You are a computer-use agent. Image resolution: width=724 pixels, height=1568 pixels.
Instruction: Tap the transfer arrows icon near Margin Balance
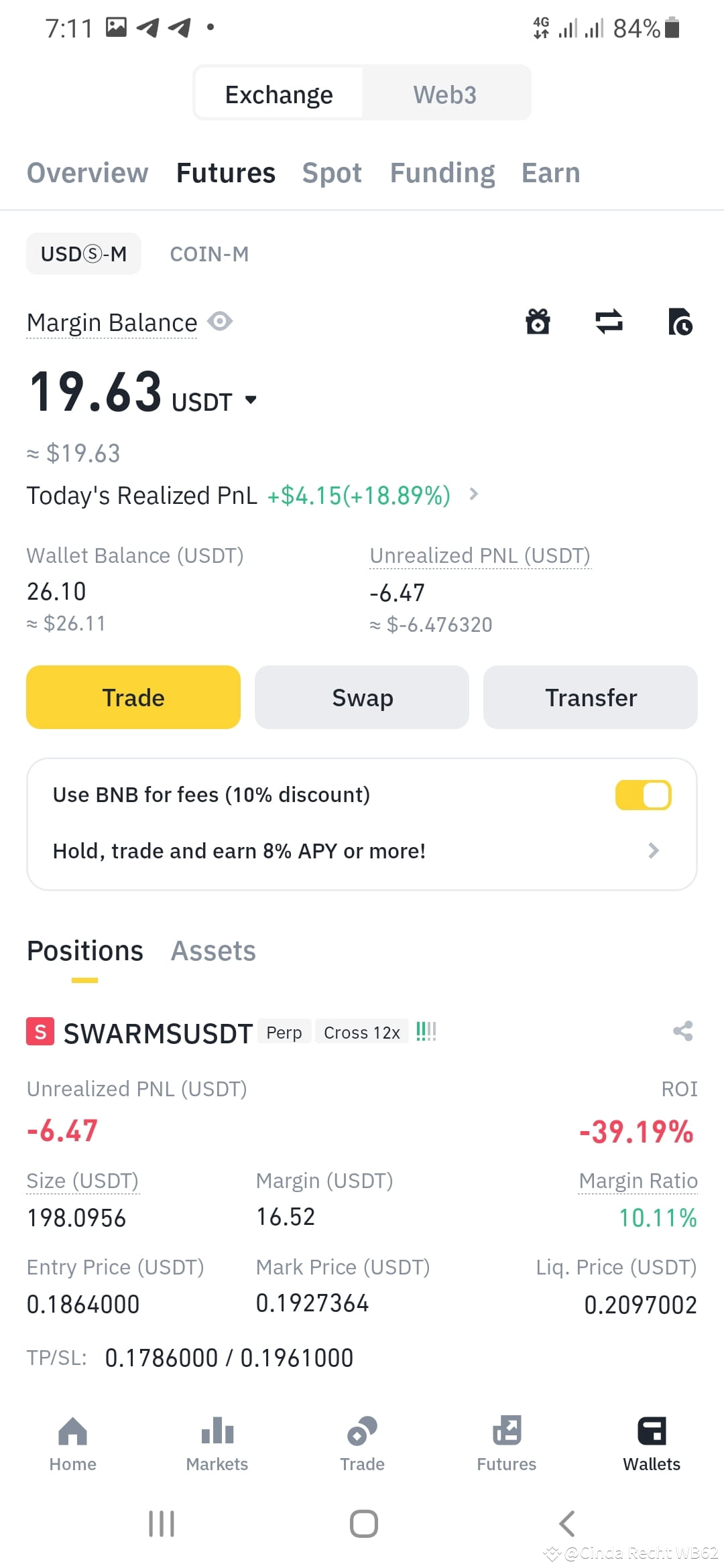609,322
